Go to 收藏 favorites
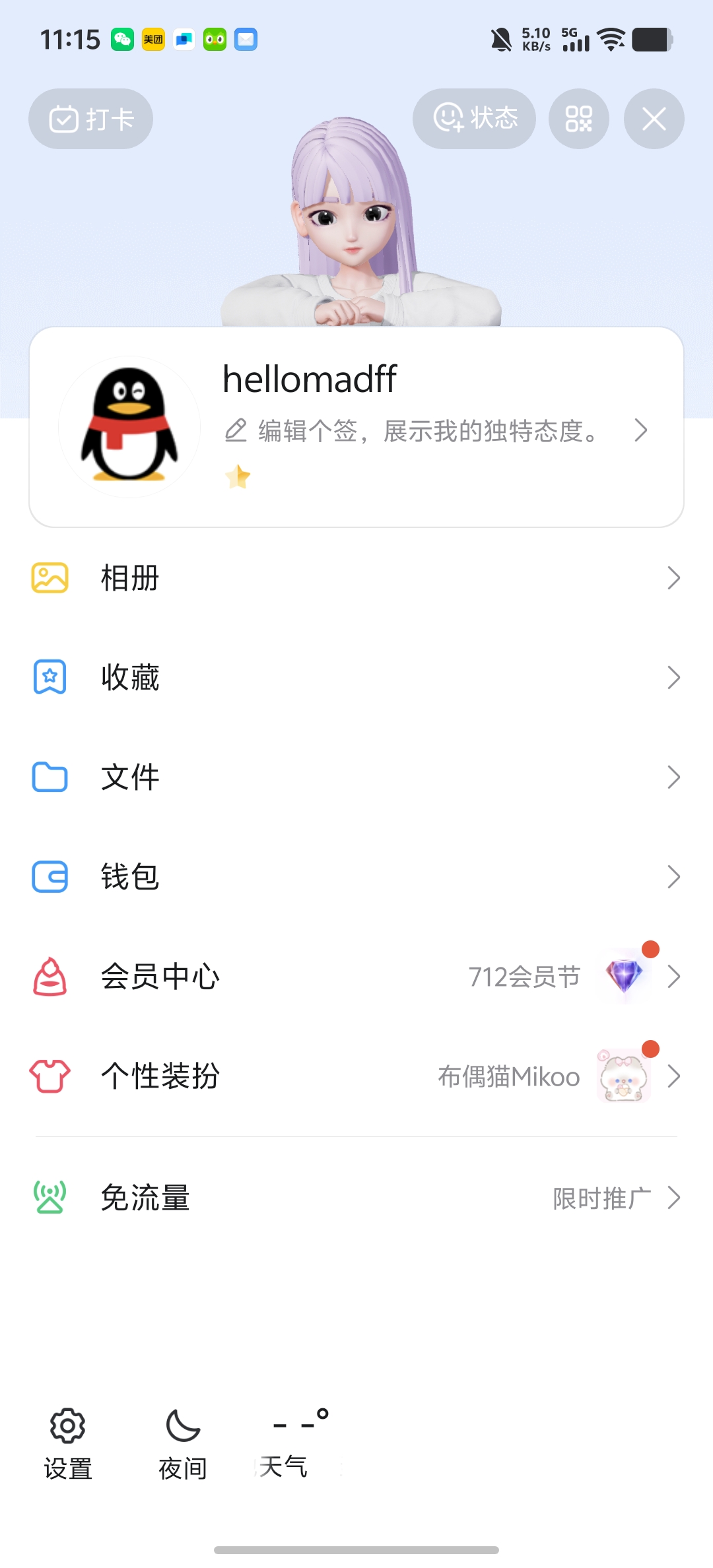Screen dimensions: 713x1568 pyautogui.click(x=356, y=678)
